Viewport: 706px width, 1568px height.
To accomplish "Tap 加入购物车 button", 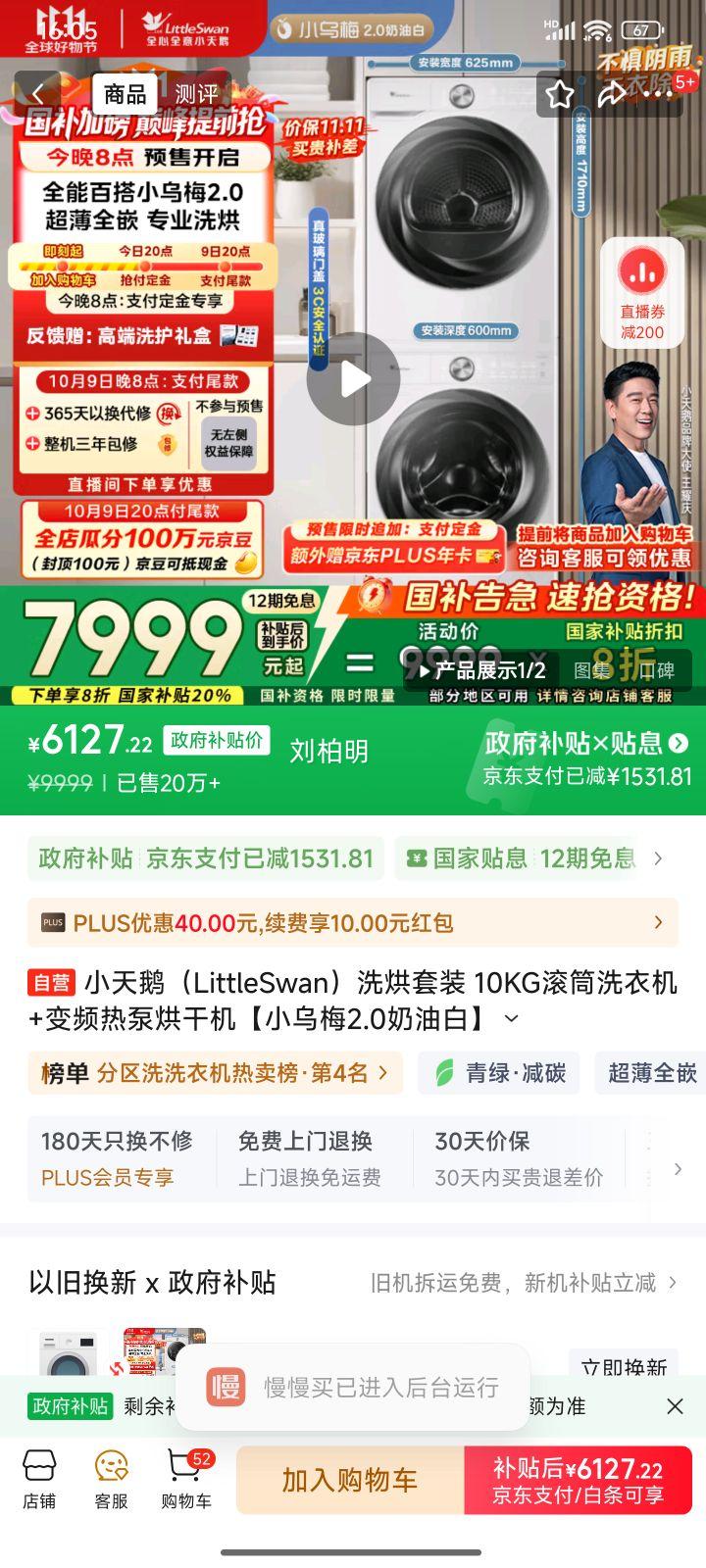I will click(350, 1480).
